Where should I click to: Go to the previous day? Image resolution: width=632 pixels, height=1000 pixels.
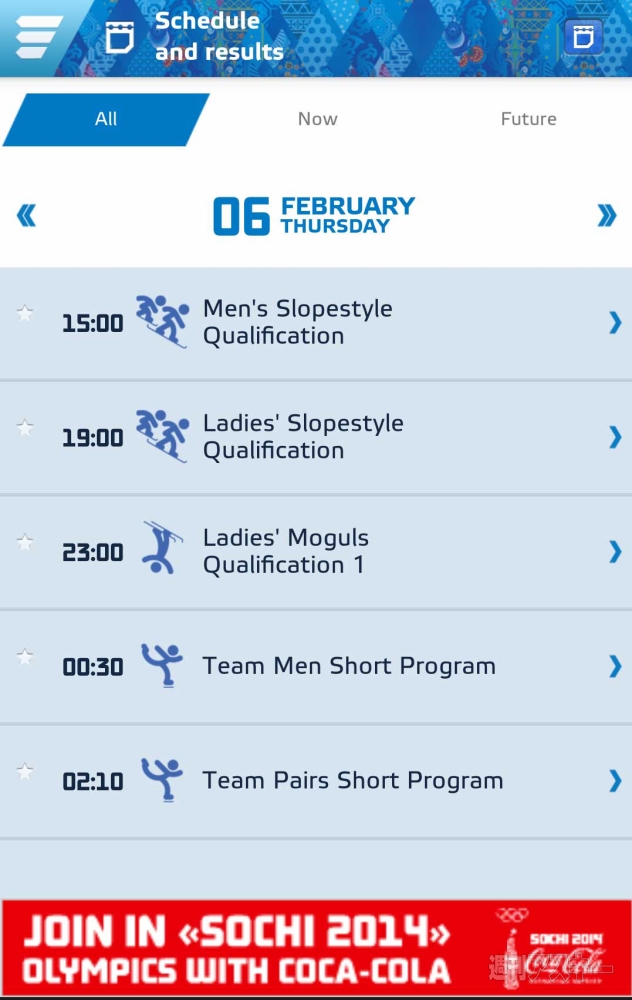[x=27, y=215]
